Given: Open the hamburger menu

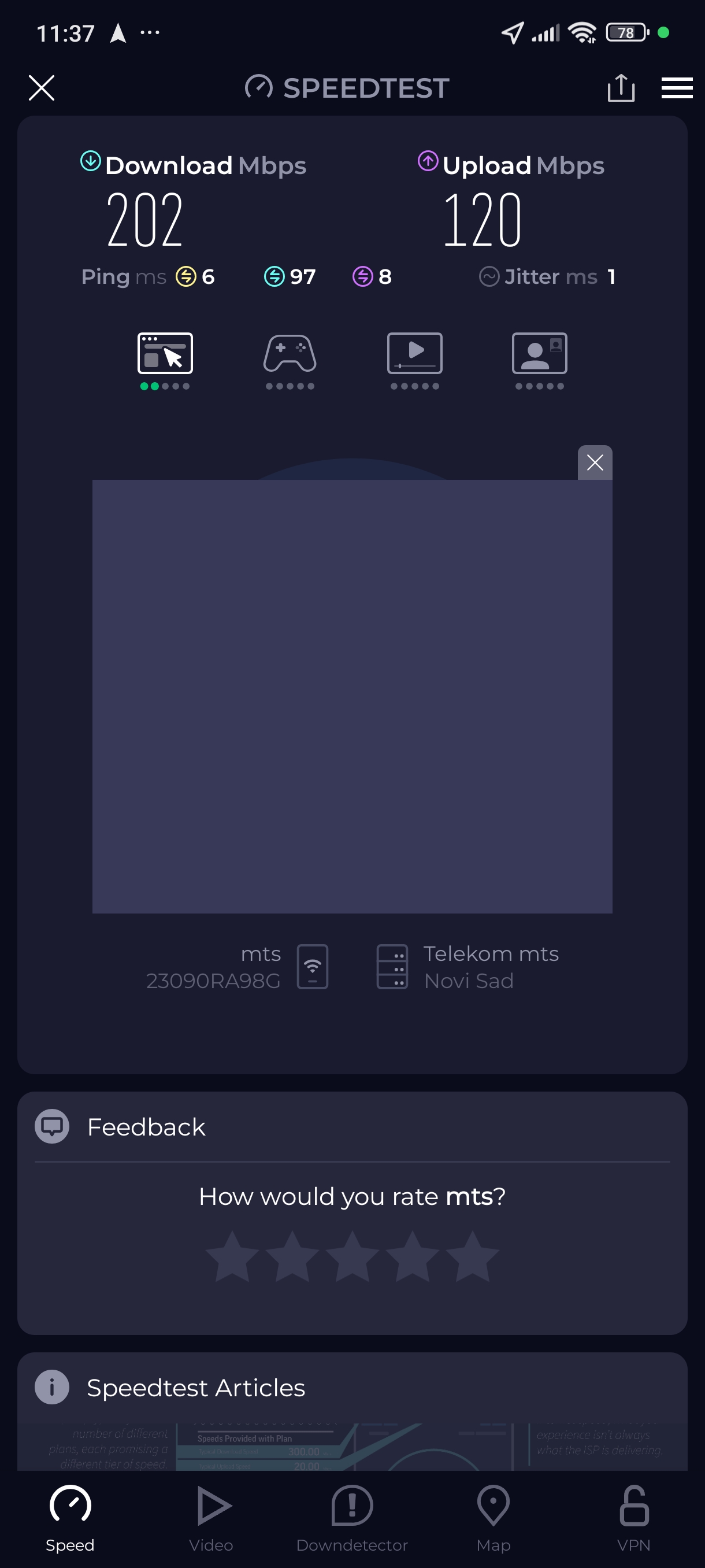Looking at the screenshot, I should [x=677, y=88].
